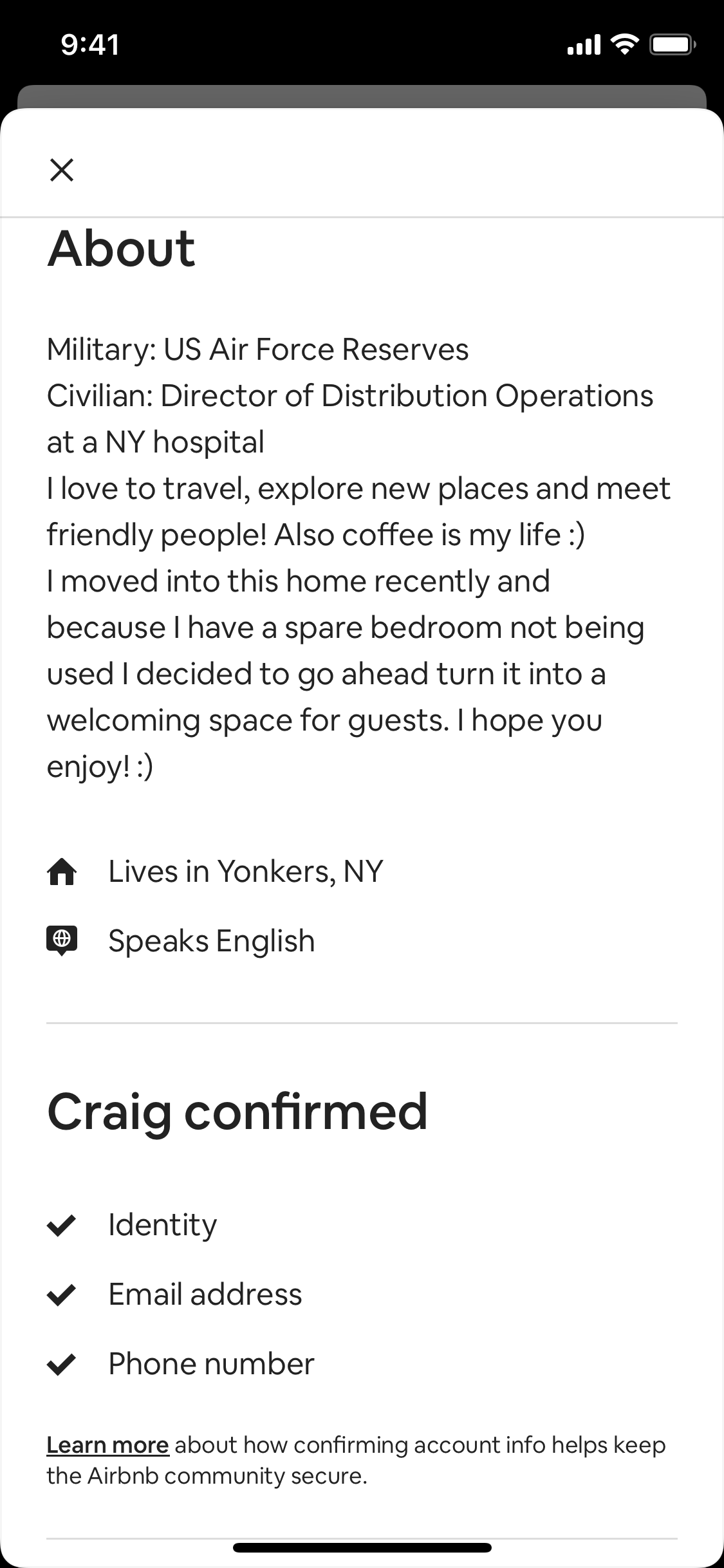Open the Learn more link
The image size is (724, 1568).
pos(107,1445)
